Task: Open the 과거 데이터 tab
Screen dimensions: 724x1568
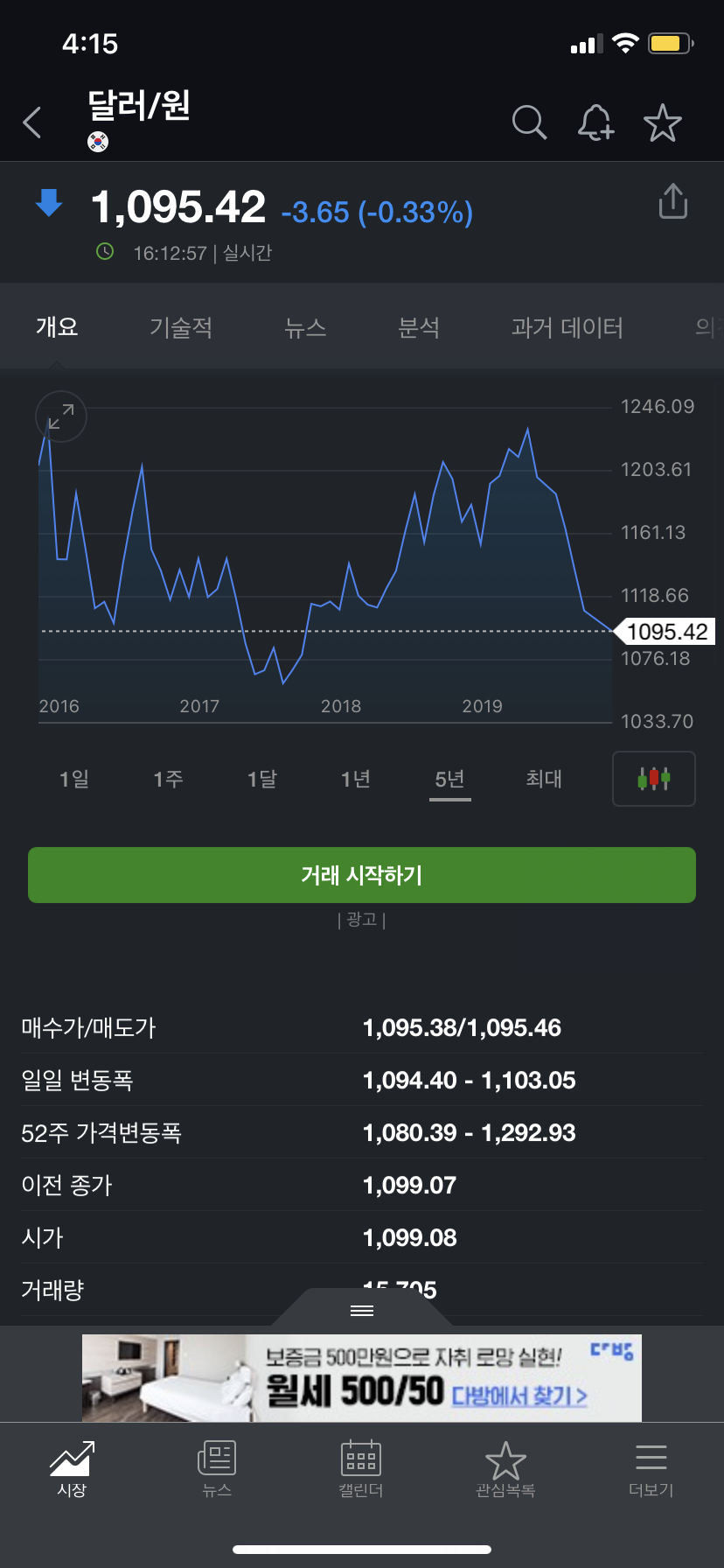Action: tap(567, 327)
